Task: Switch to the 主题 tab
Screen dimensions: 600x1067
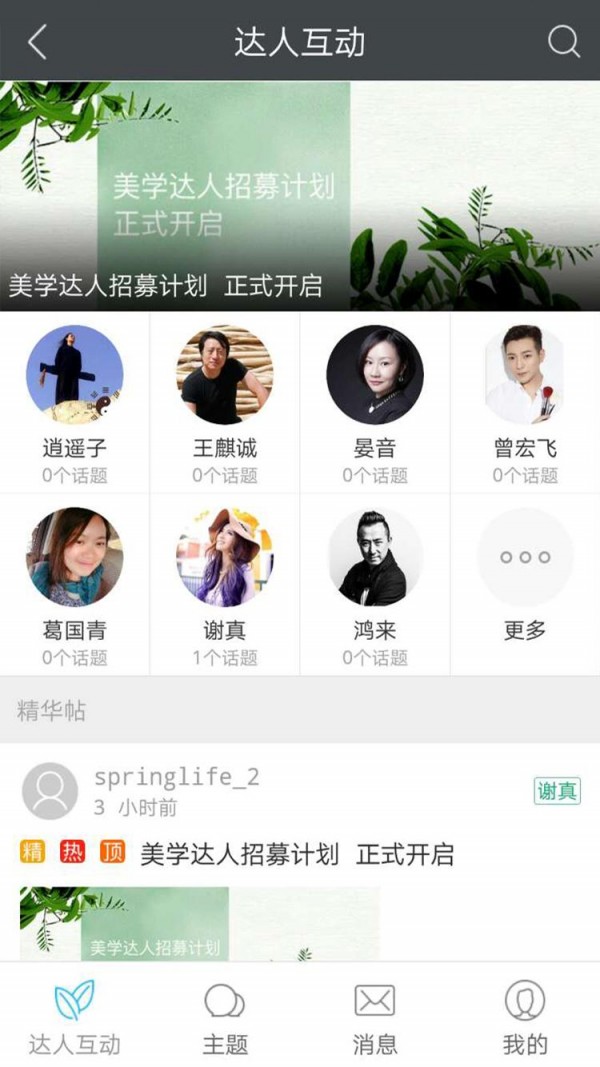Action: coord(225,1017)
